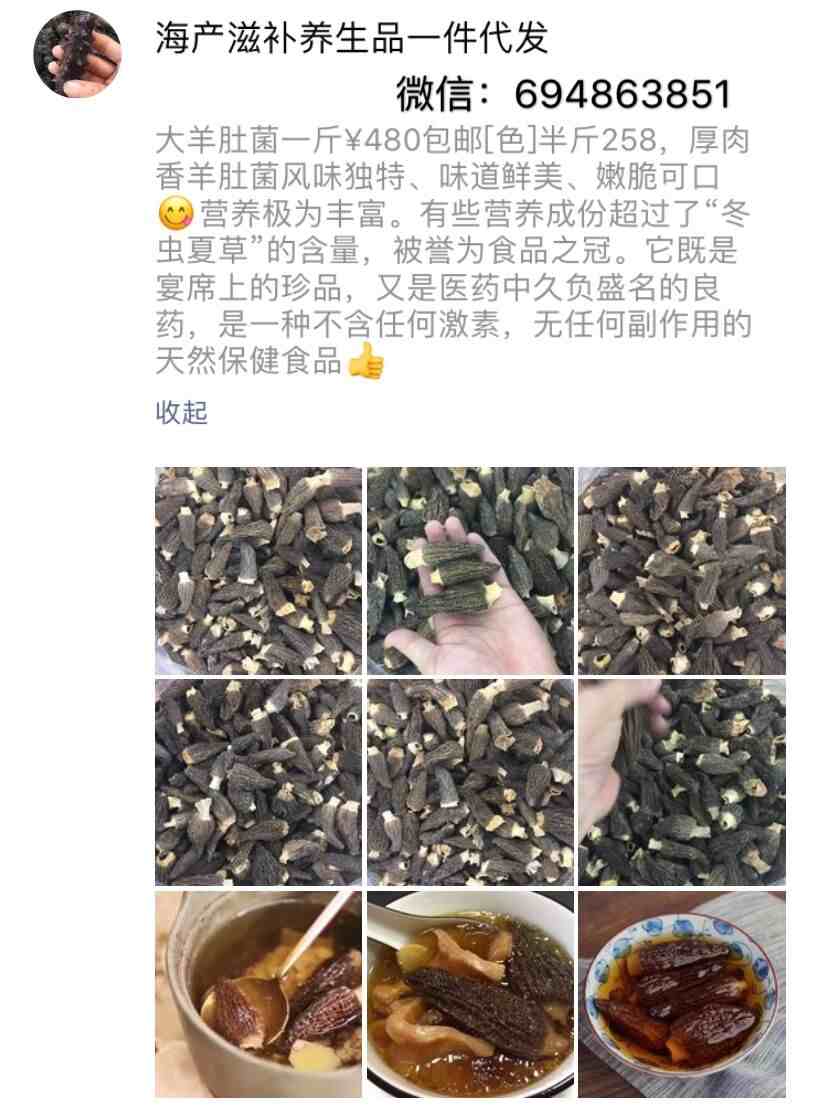Enlarge the morel soup photo in a white bowl

470,994
